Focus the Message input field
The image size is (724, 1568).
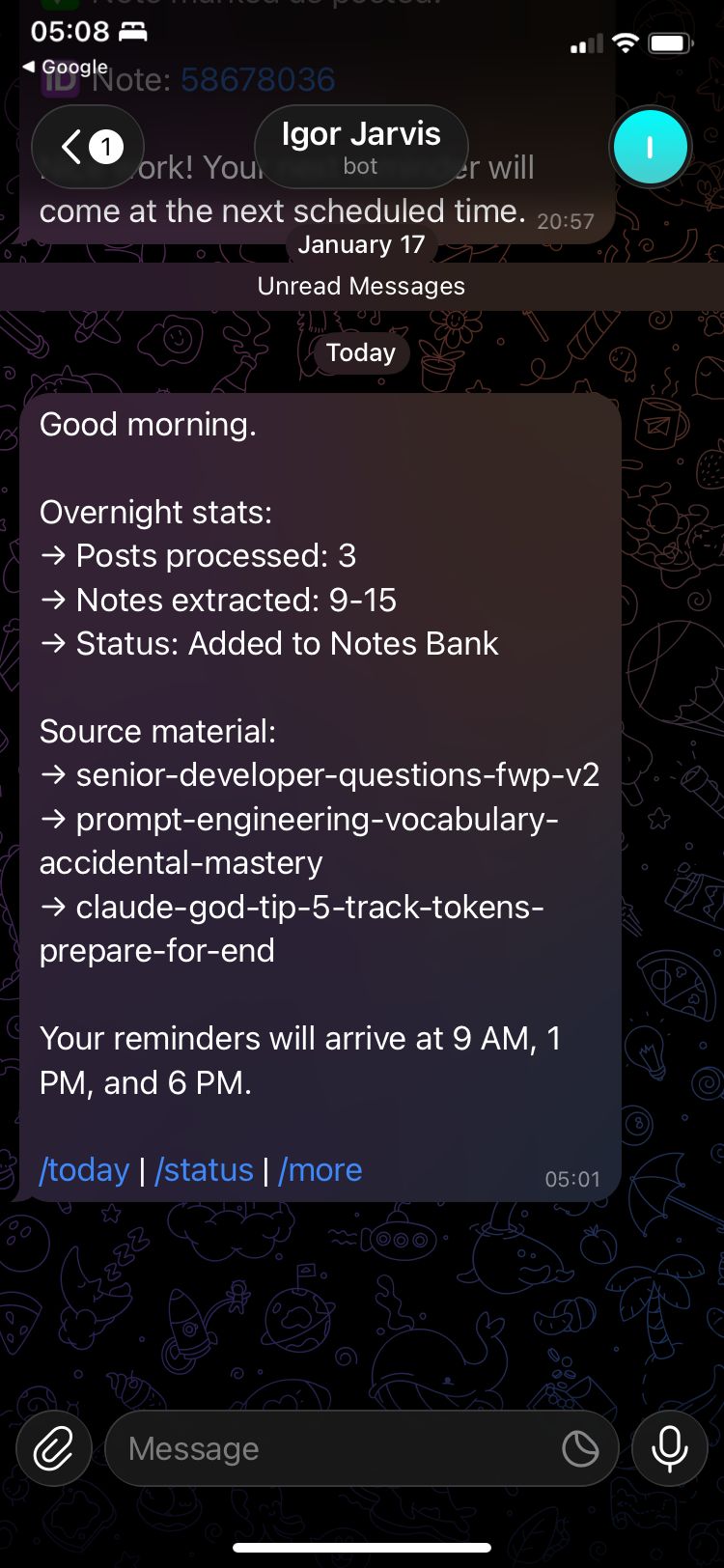(328, 1448)
